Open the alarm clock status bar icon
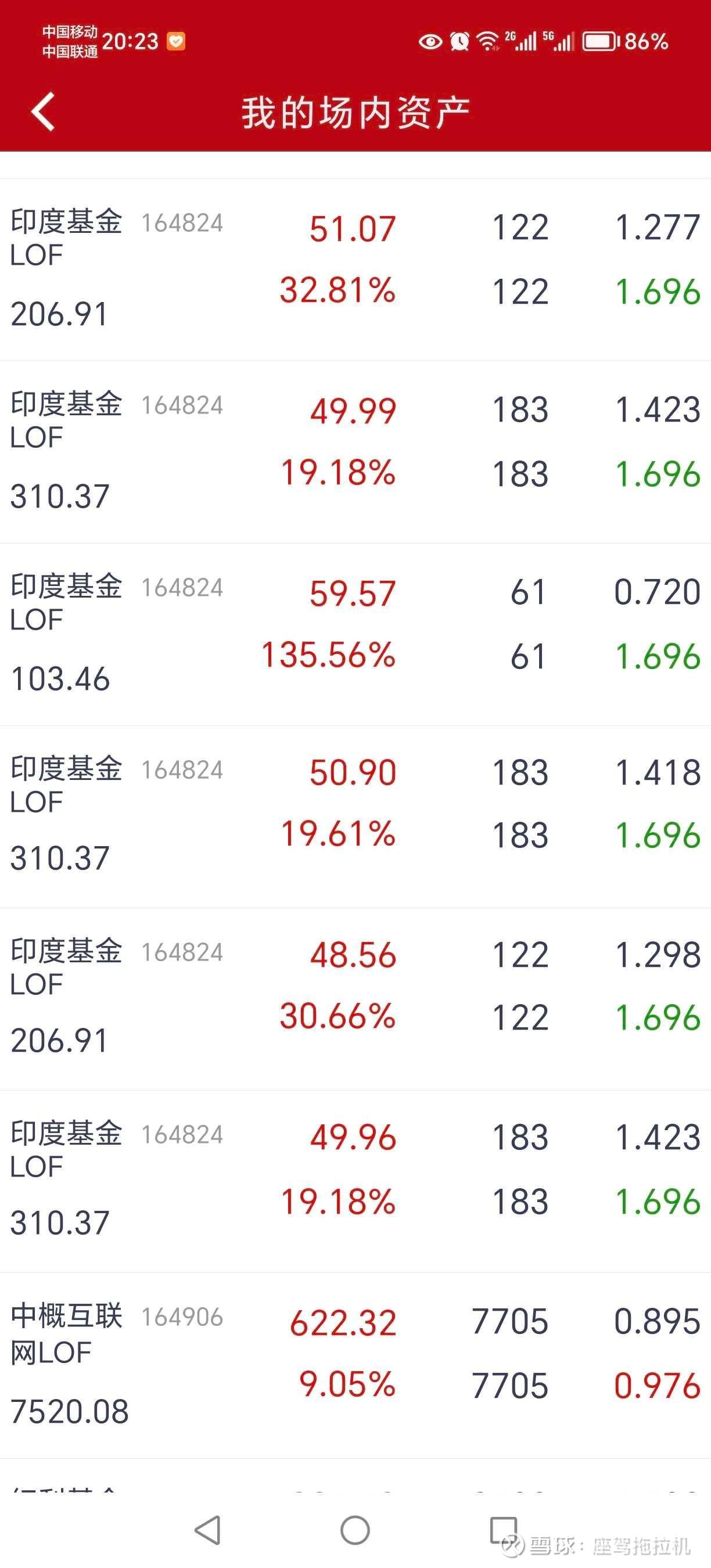 click(x=459, y=41)
